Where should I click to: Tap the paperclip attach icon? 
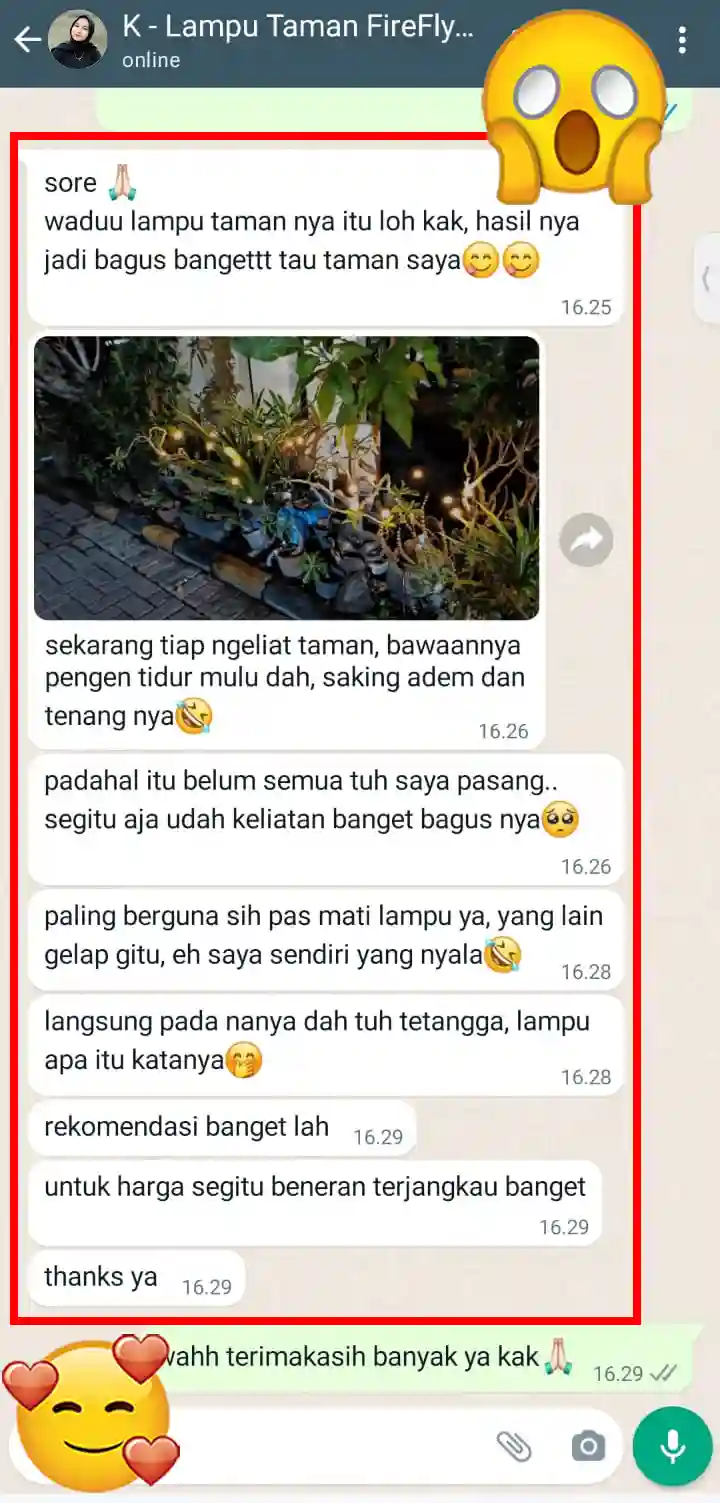click(x=514, y=1446)
